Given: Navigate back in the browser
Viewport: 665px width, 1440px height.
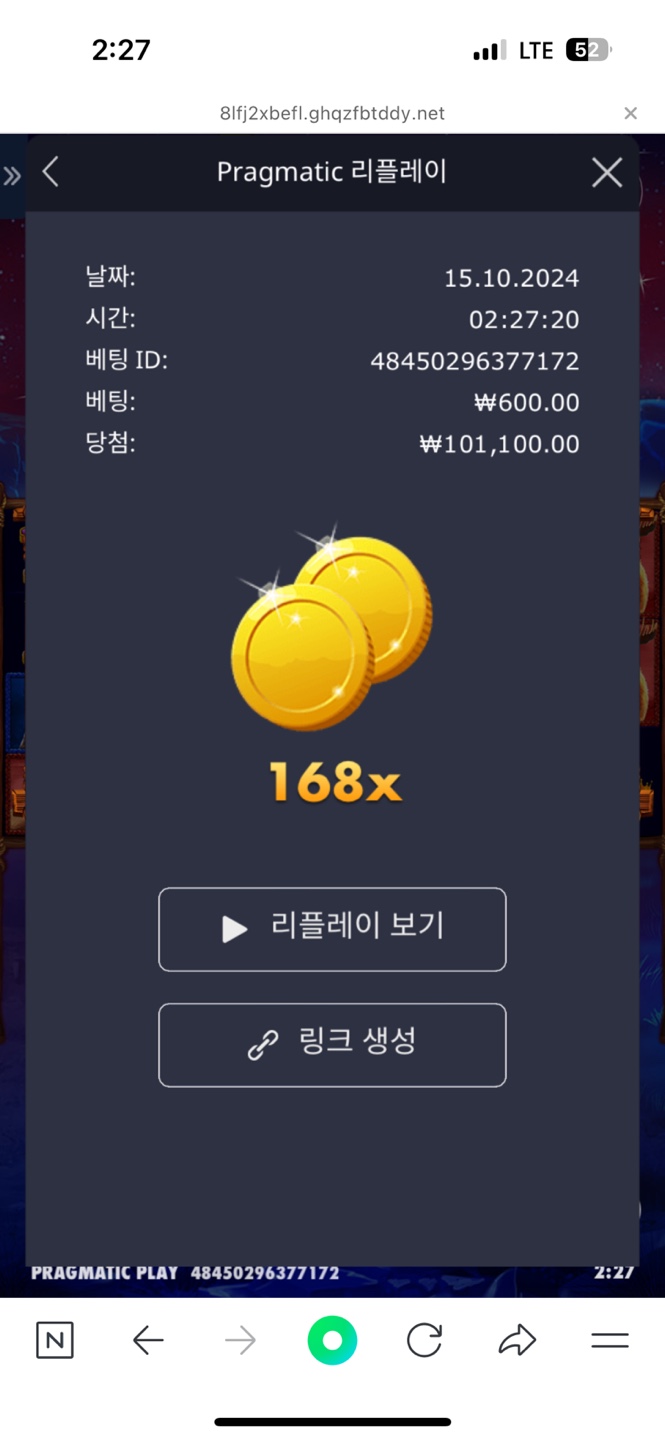Looking at the screenshot, I should point(148,1340).
